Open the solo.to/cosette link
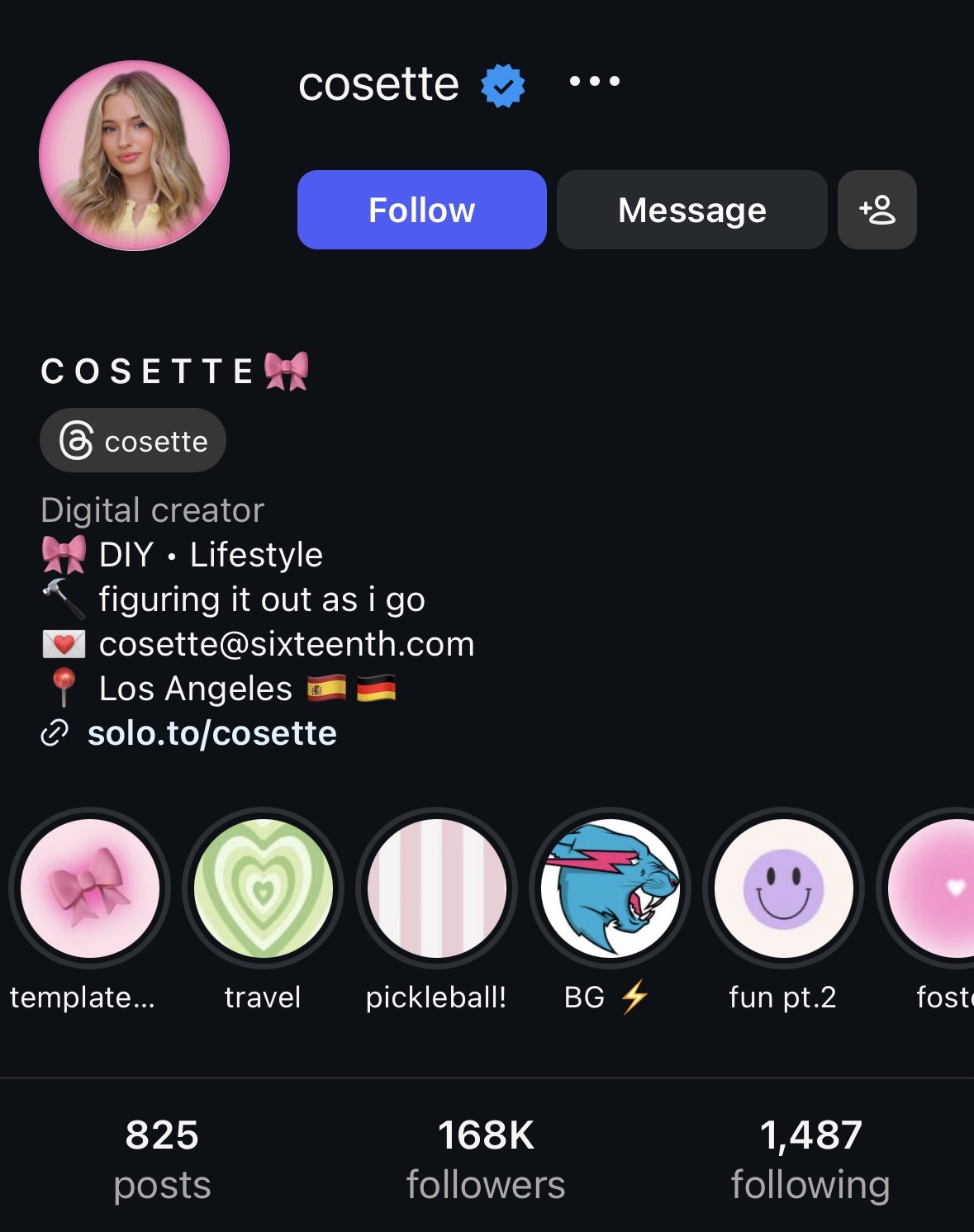 click(x=211, y=733)
